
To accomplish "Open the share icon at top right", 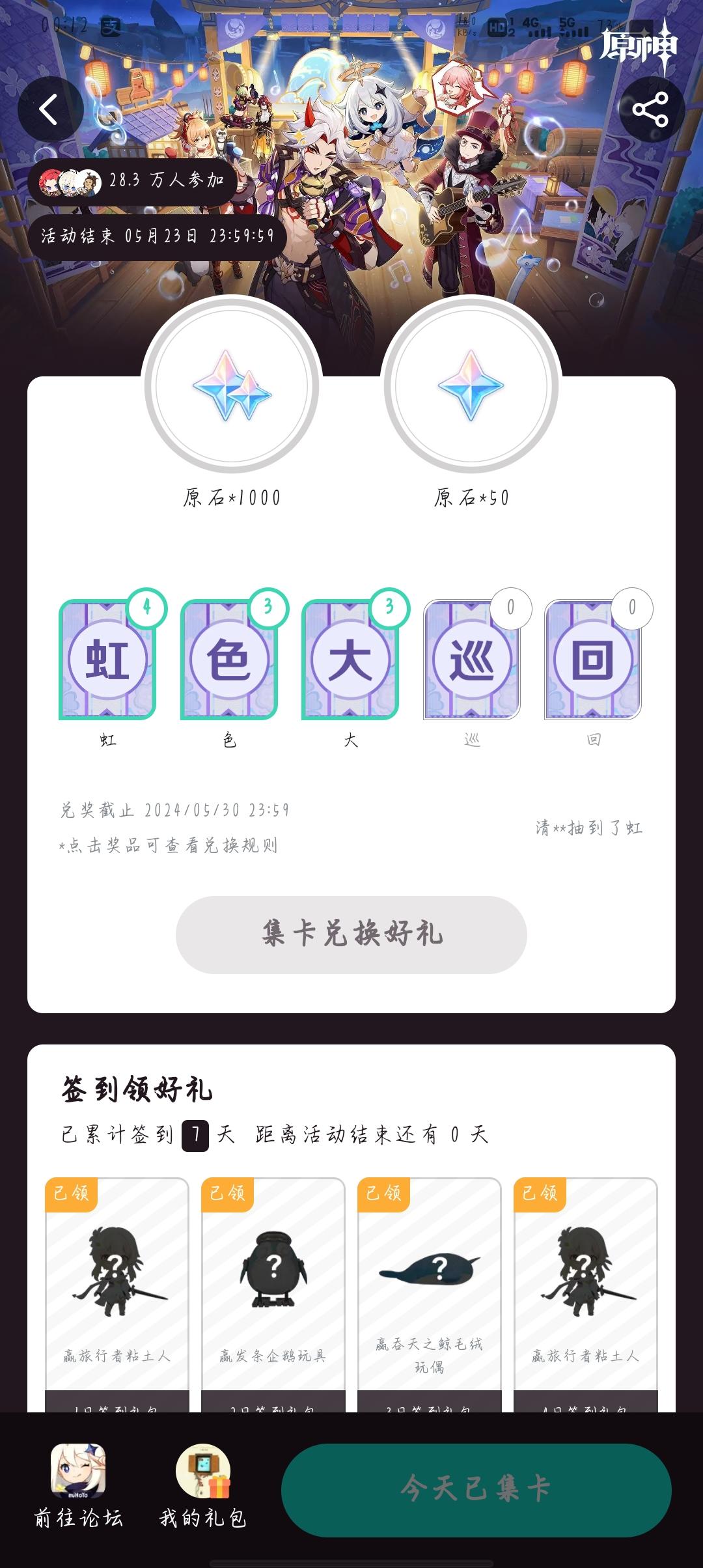I will point(654,109).
